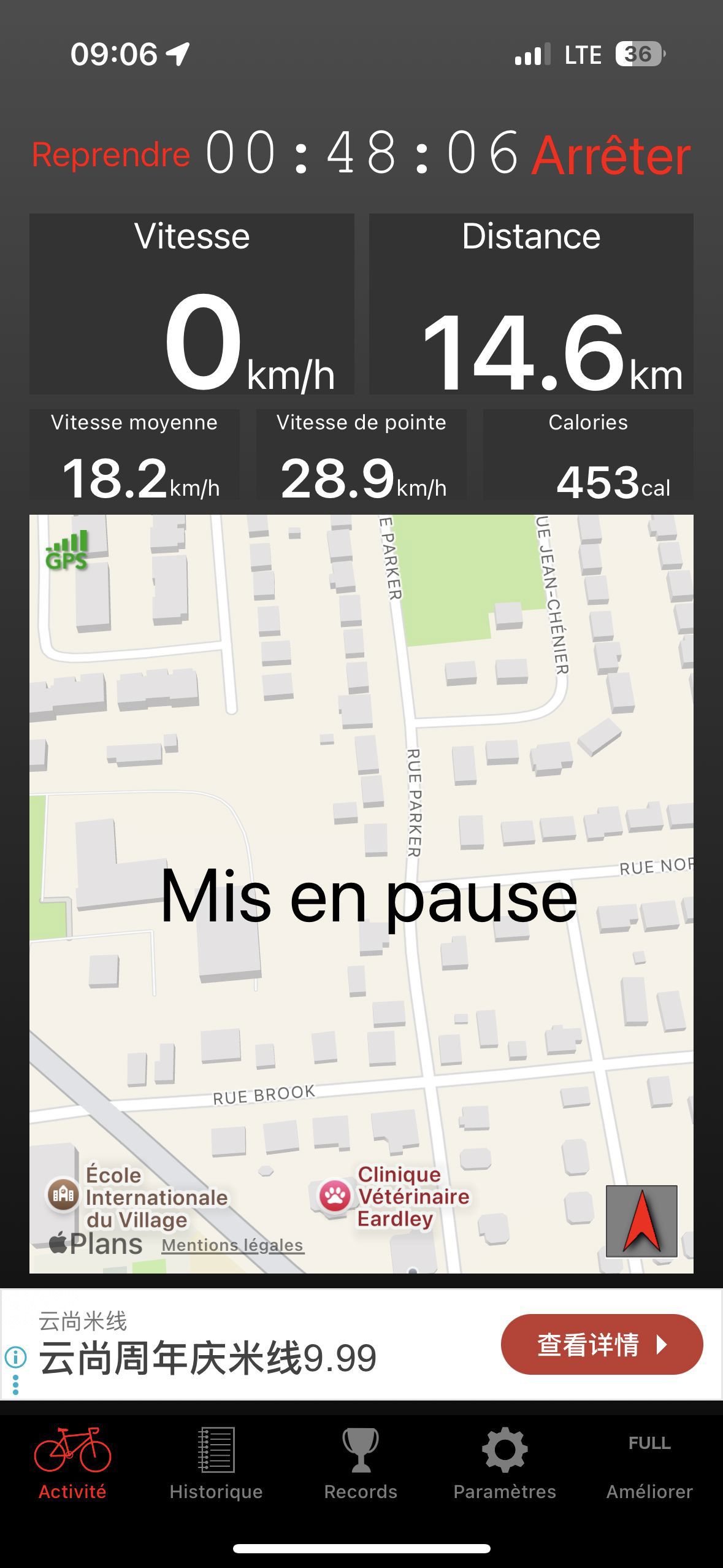Open the Mentions légales link
Image resolution: width=723 pixels, height=1568 pixels.
232,1245
